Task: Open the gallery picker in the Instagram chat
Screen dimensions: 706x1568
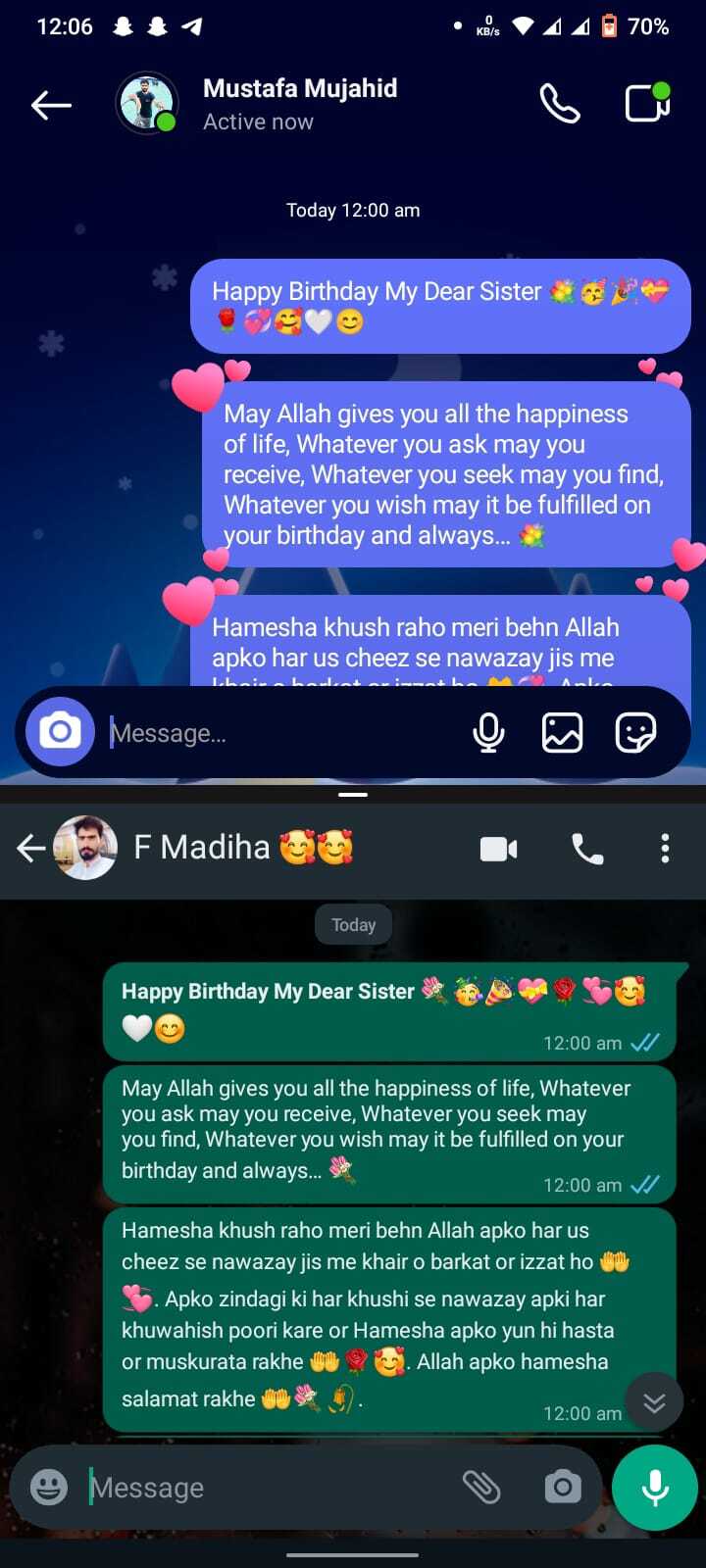Action: pyautogui.click(x=562, y=733)
